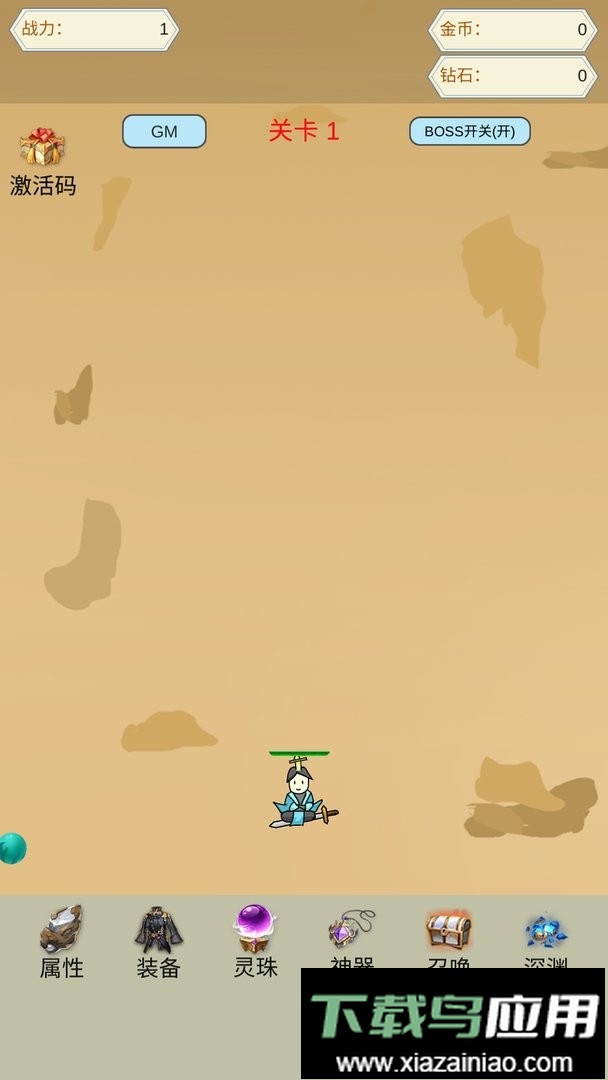Toggle the BOSS开关 switch

click(469, 131)
